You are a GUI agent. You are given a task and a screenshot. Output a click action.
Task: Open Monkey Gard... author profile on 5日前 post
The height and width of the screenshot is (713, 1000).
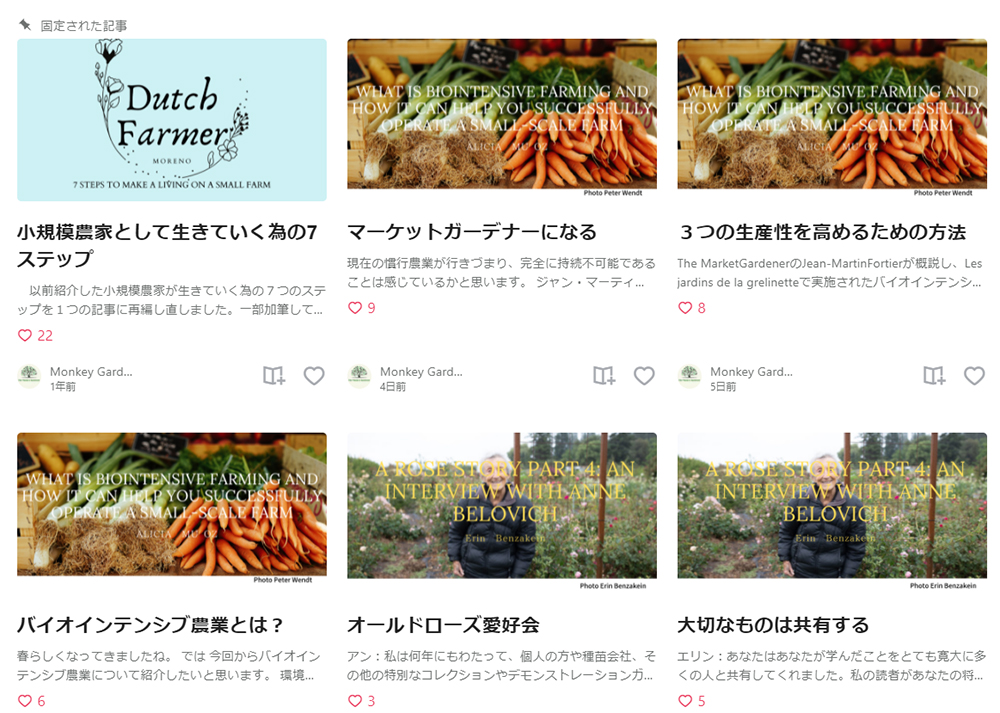pos(750,372)
